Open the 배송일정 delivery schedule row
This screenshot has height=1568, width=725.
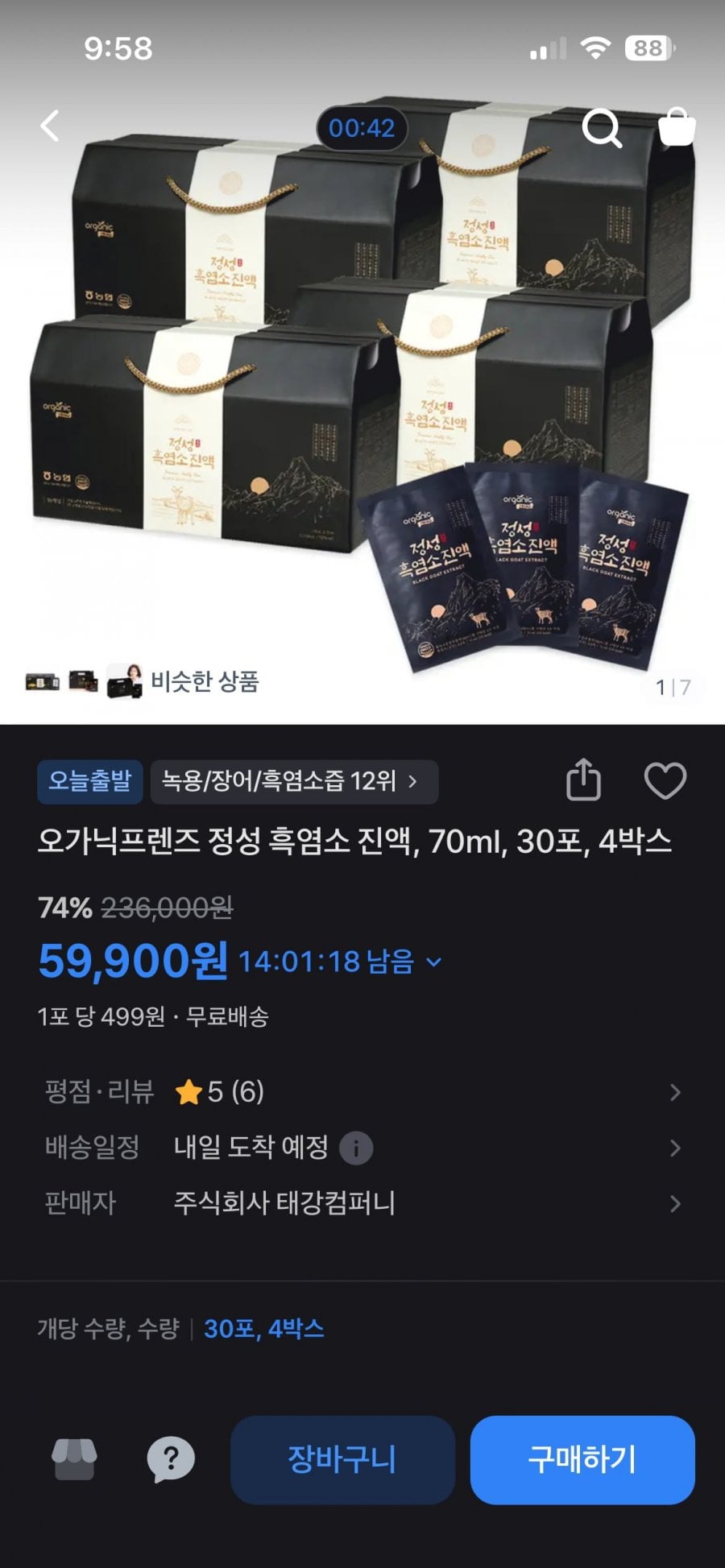click(362, 1148)
